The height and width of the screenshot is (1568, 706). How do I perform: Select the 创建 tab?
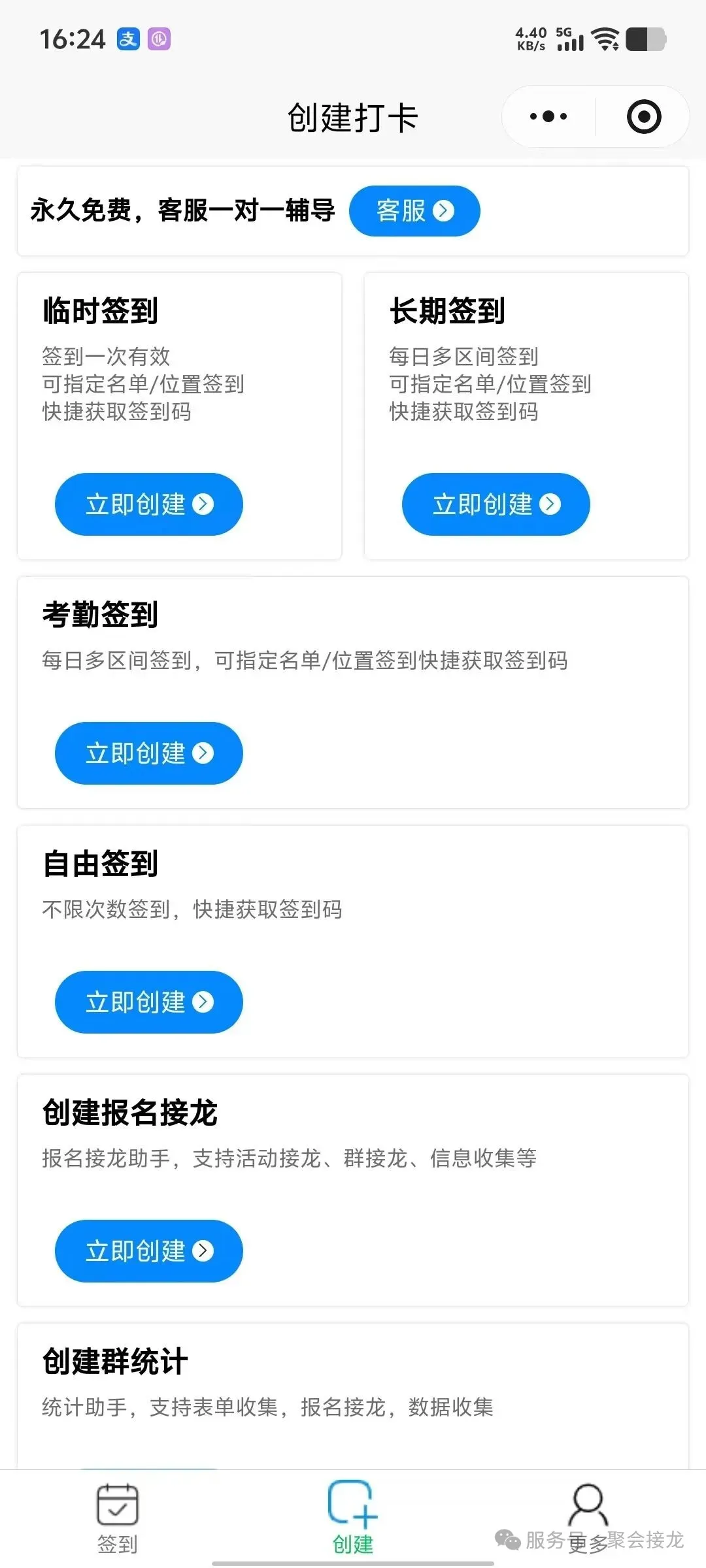[x=353, y=1519]
